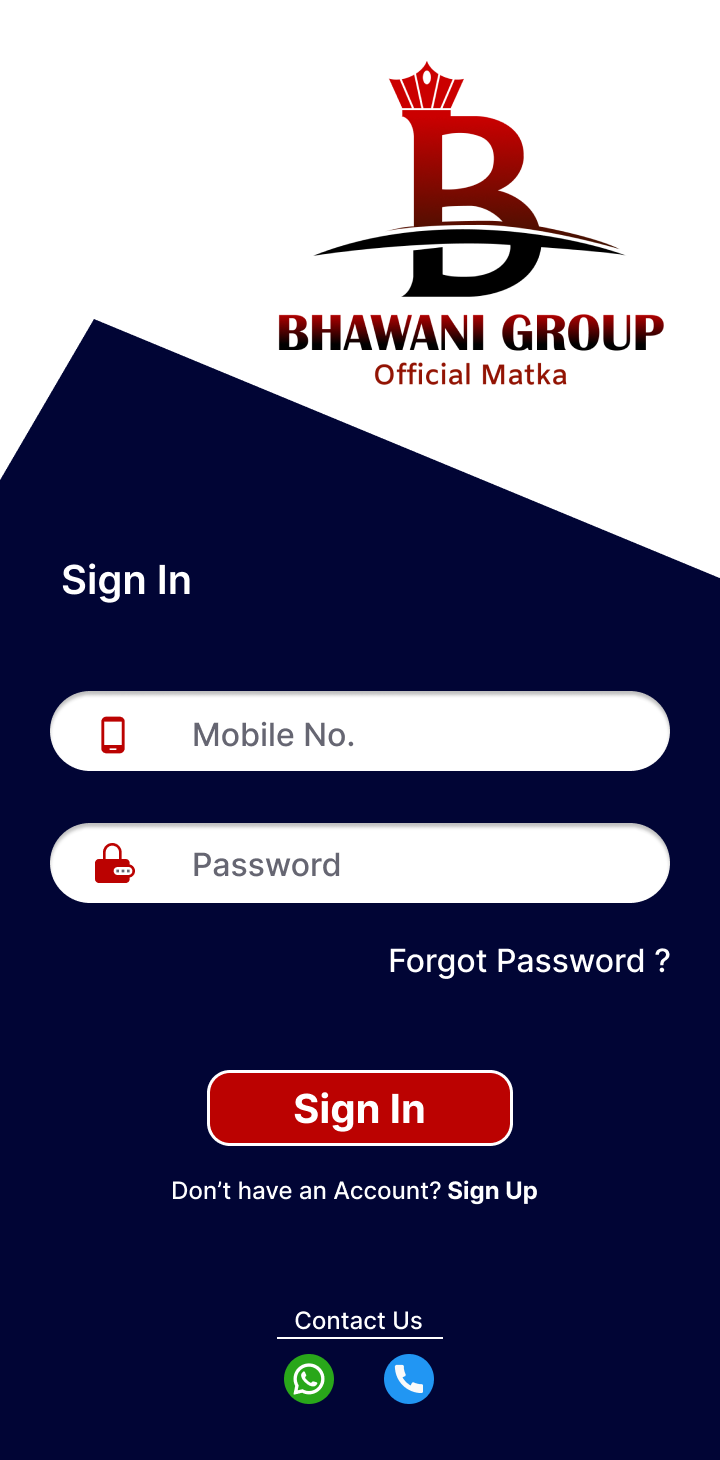Screen dimensions: 720x1460
Task: Tap the Mobile No. input field
Action: 360,731
